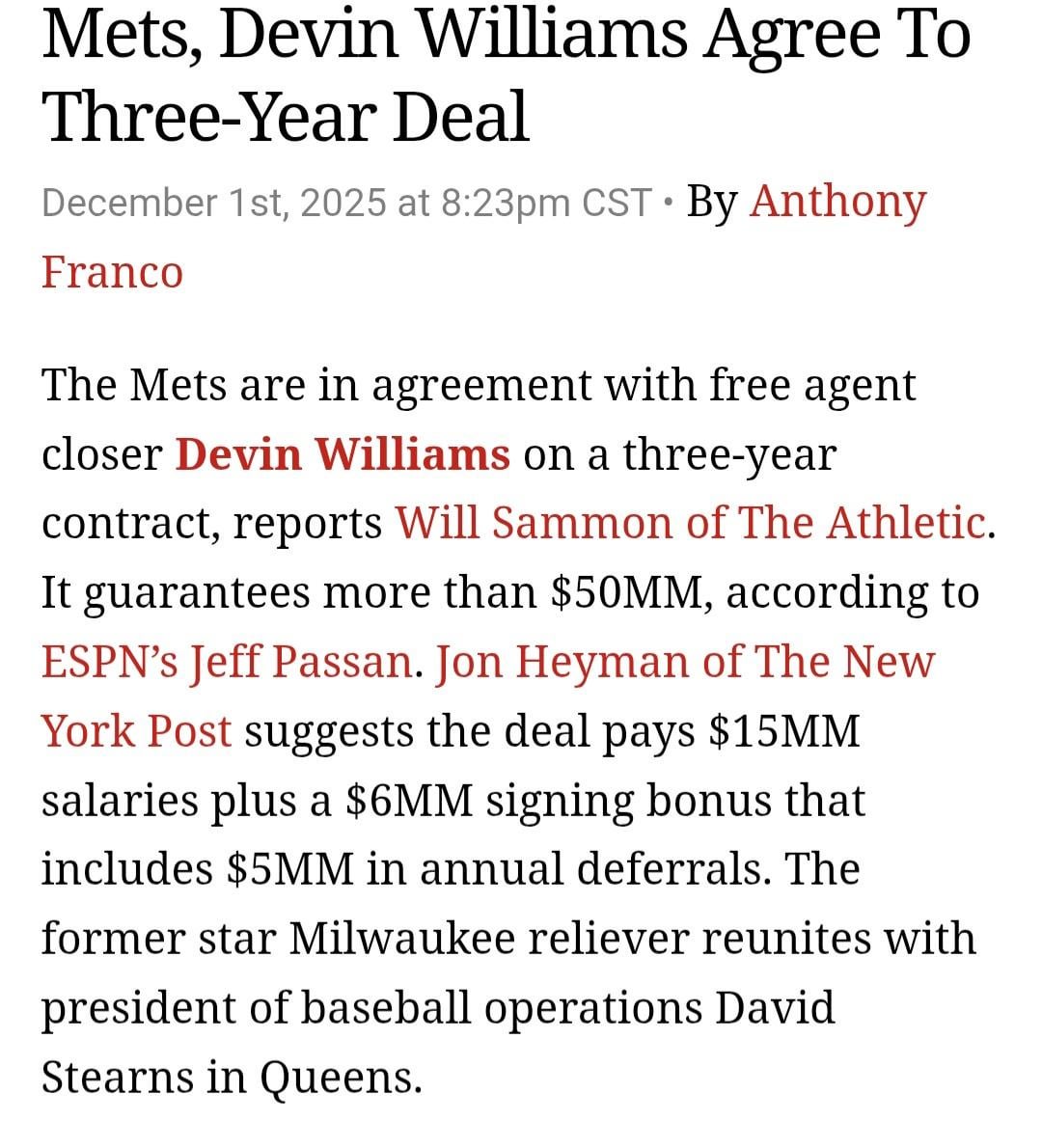This screenshot has height=1148, width=1042.
Task: Open Jon Heyman of The New York Post link
Action: pyautogui.click(x=685, y=662)
